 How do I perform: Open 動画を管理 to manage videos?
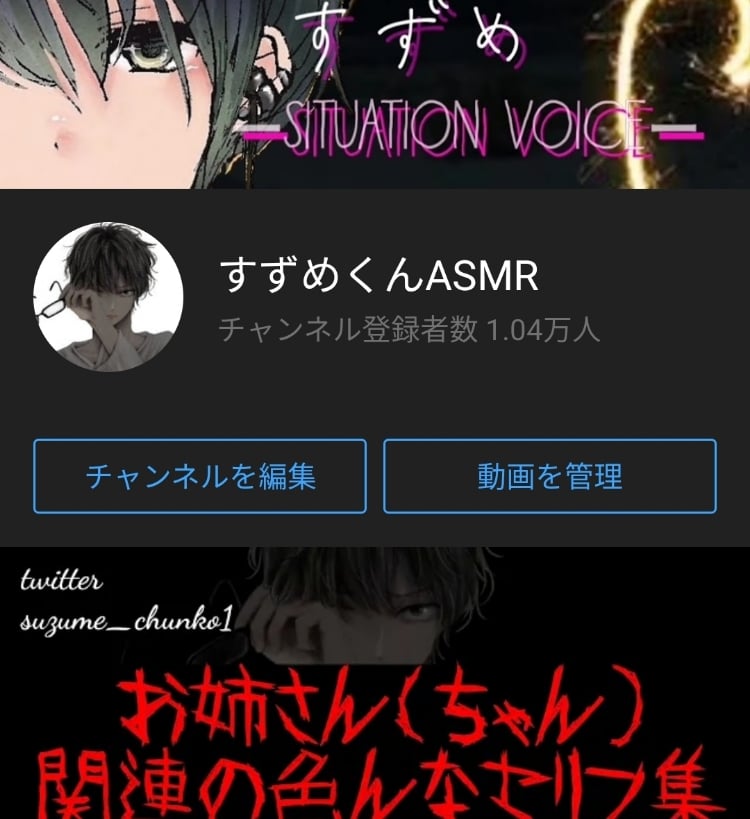pyautogui.click(x=550, y=476)
